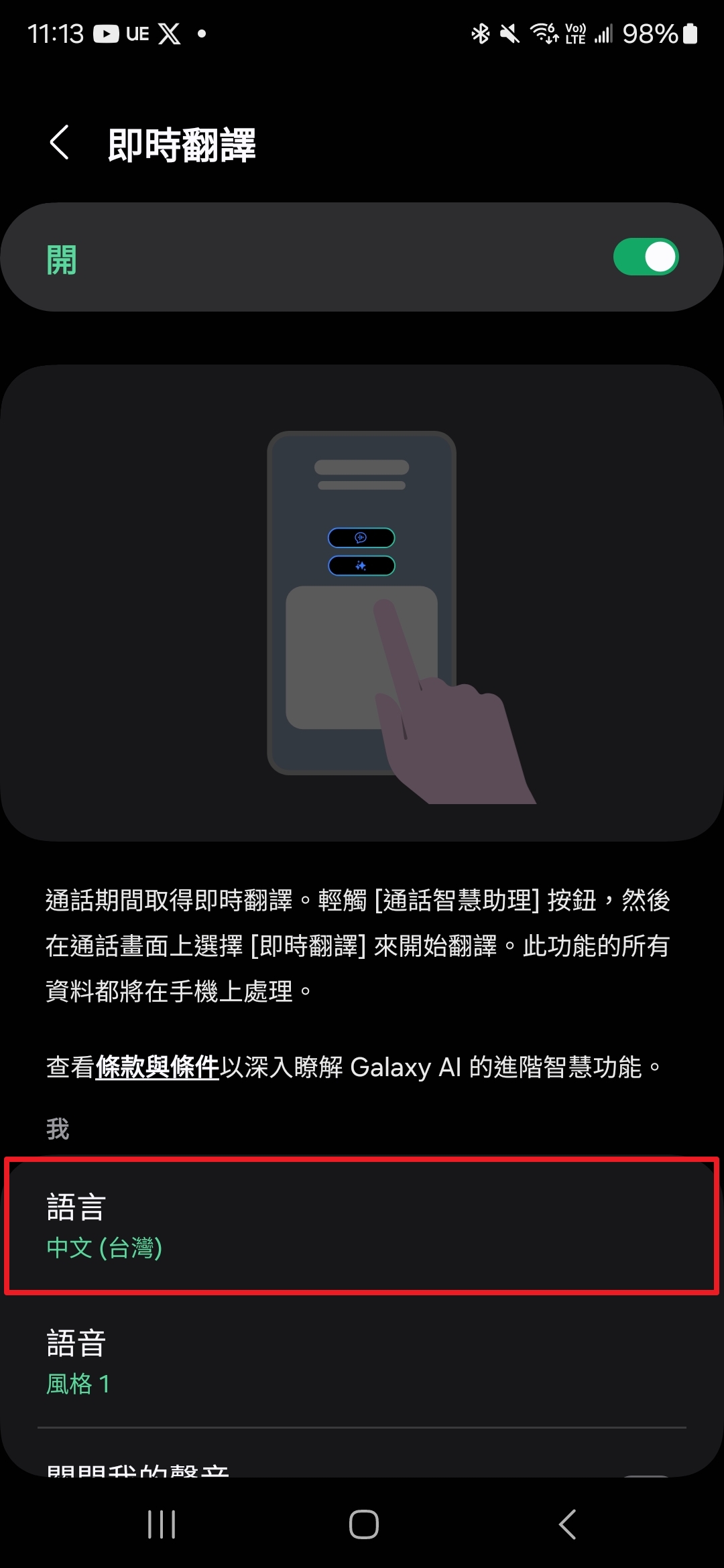Go back from 即時翻譯 screen

(x=60, y=143)
